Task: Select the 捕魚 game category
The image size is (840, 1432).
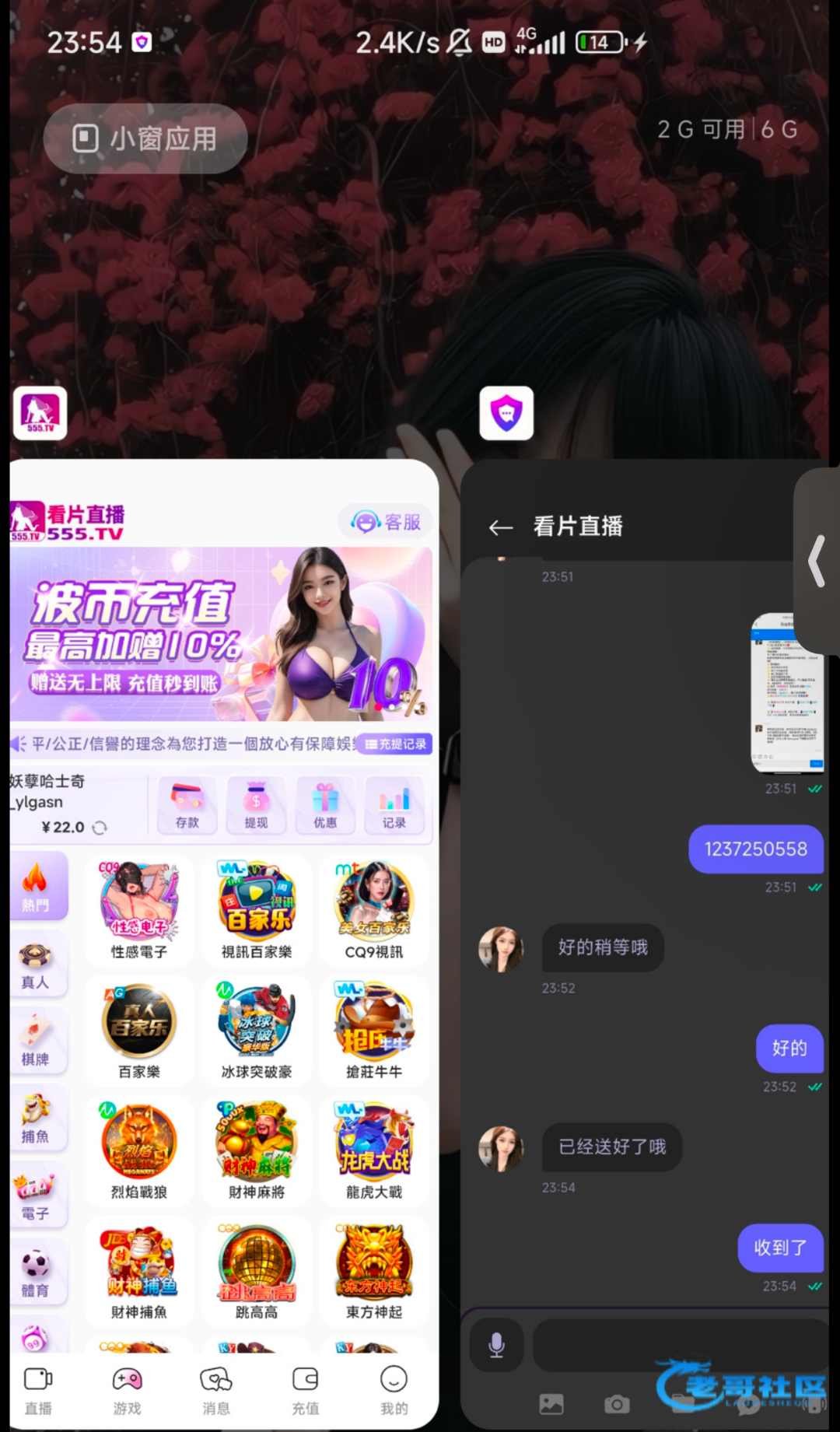Action: [x=36, y=1119]
